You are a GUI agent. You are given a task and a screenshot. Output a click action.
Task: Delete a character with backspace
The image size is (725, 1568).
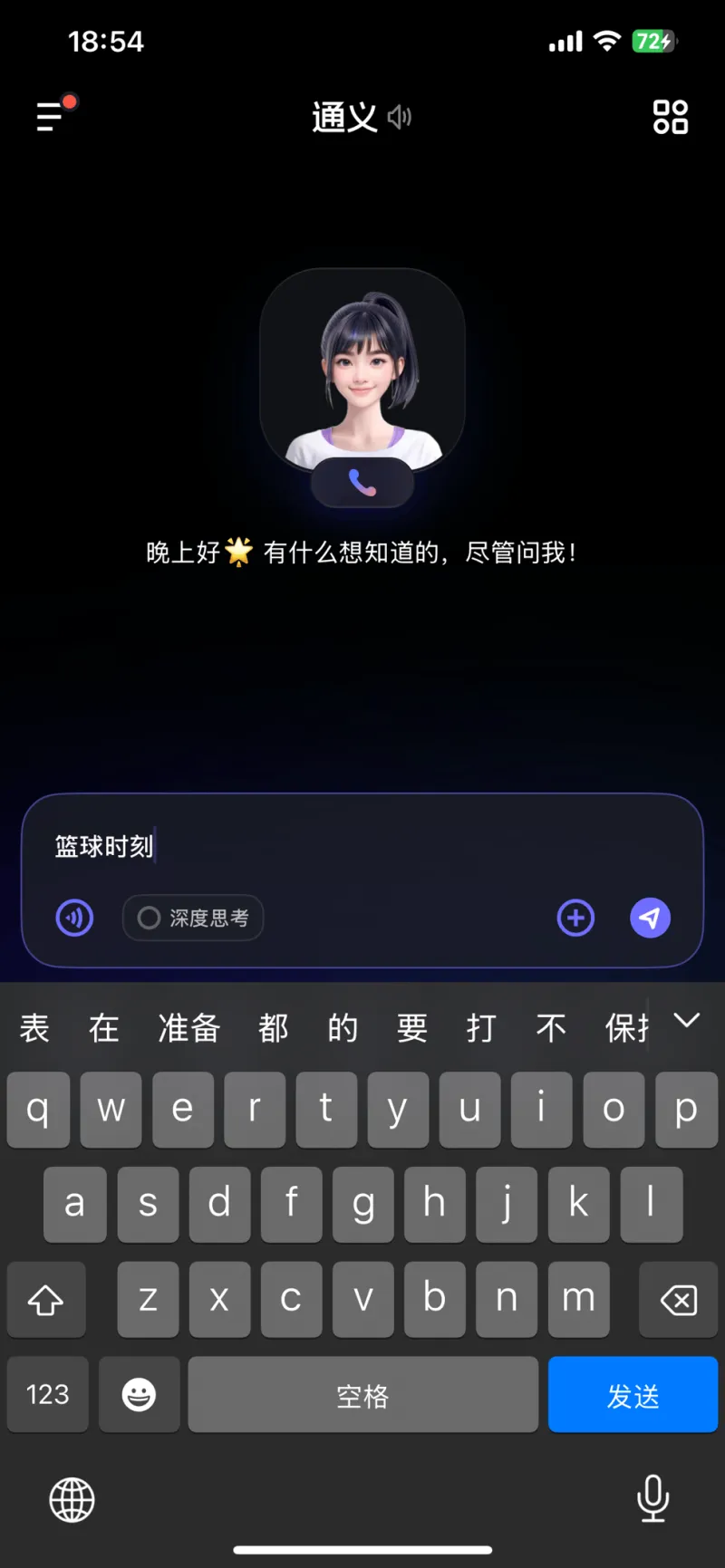coord(678,1300)
